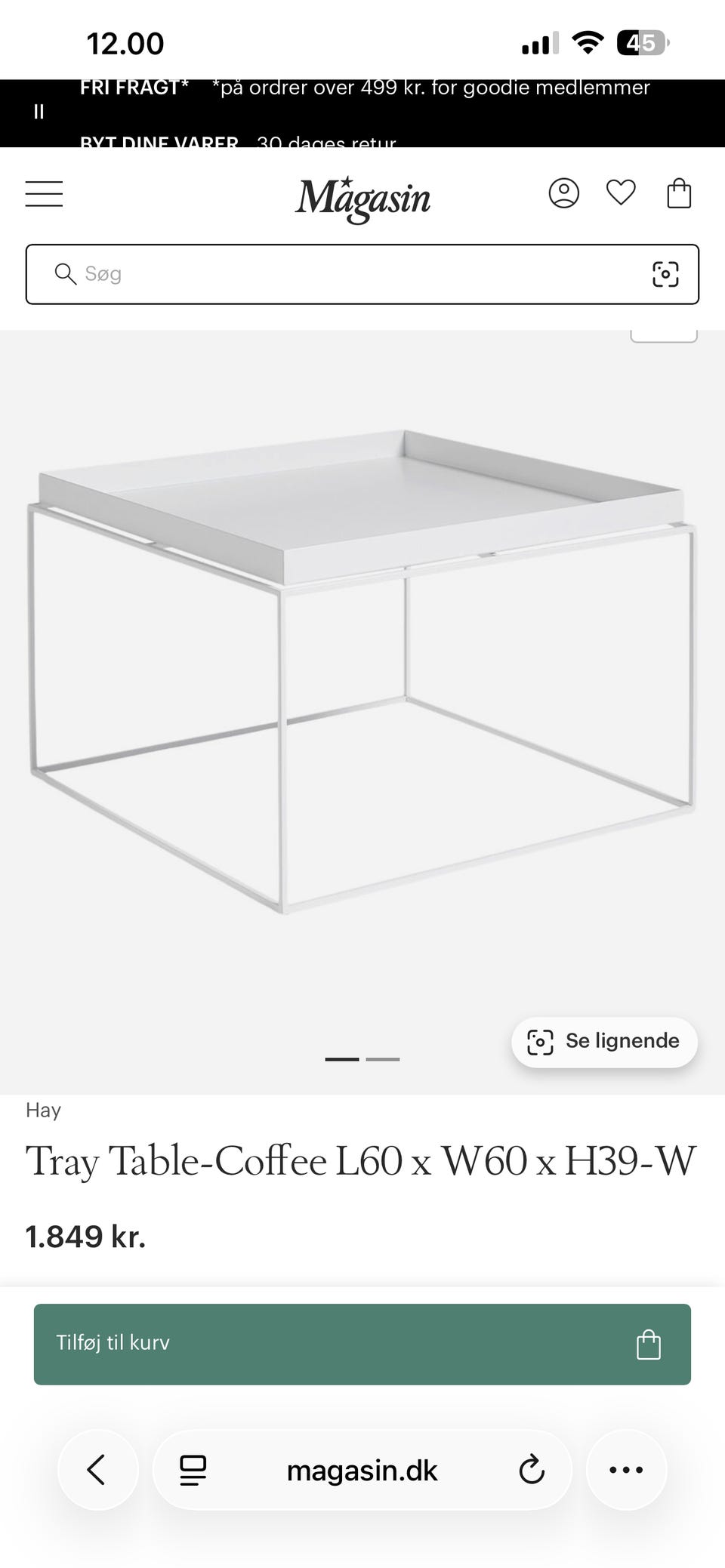Screen dimensions: 725x1568
Task: Tap Se lignende to find similar products
Action: pos(604,1042)
